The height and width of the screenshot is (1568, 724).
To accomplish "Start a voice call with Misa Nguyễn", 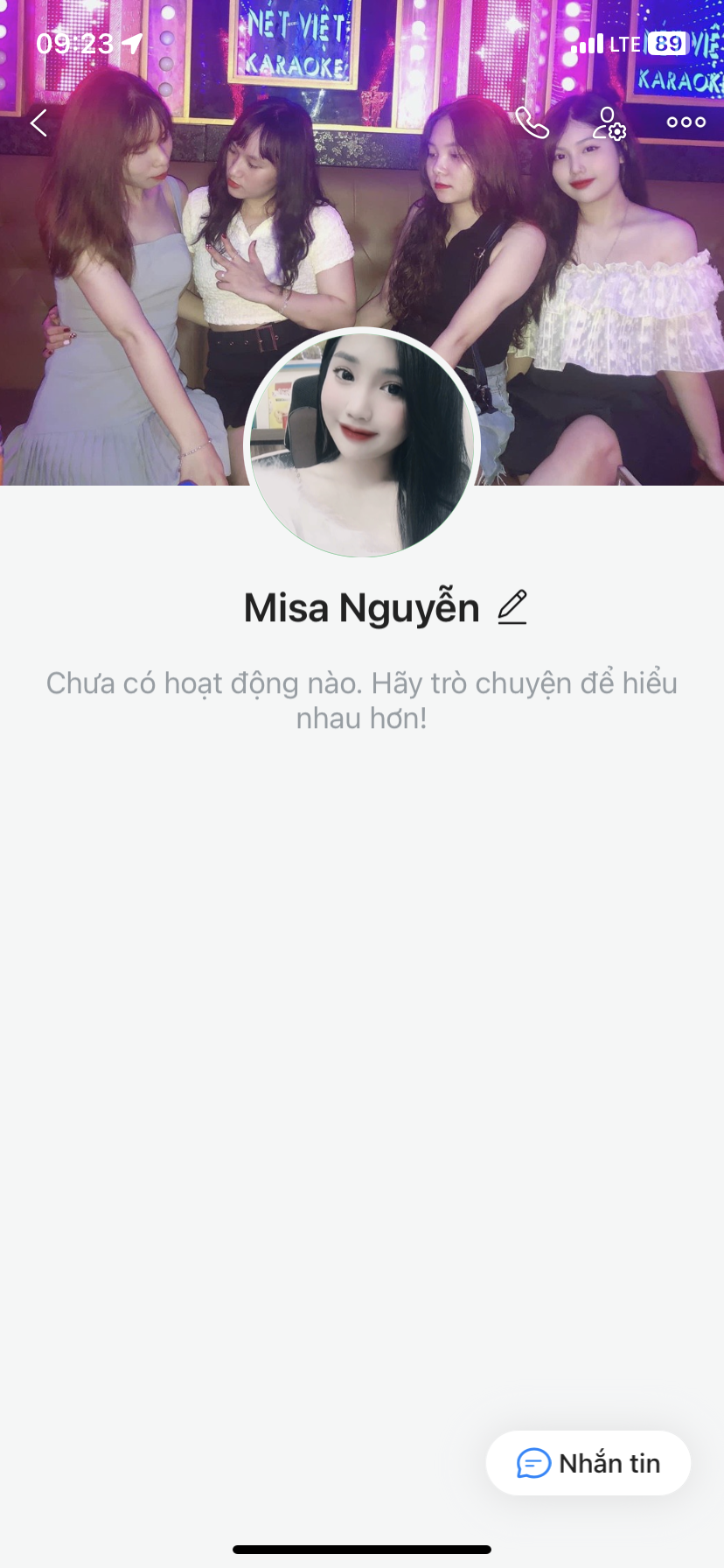I will 532,123.
